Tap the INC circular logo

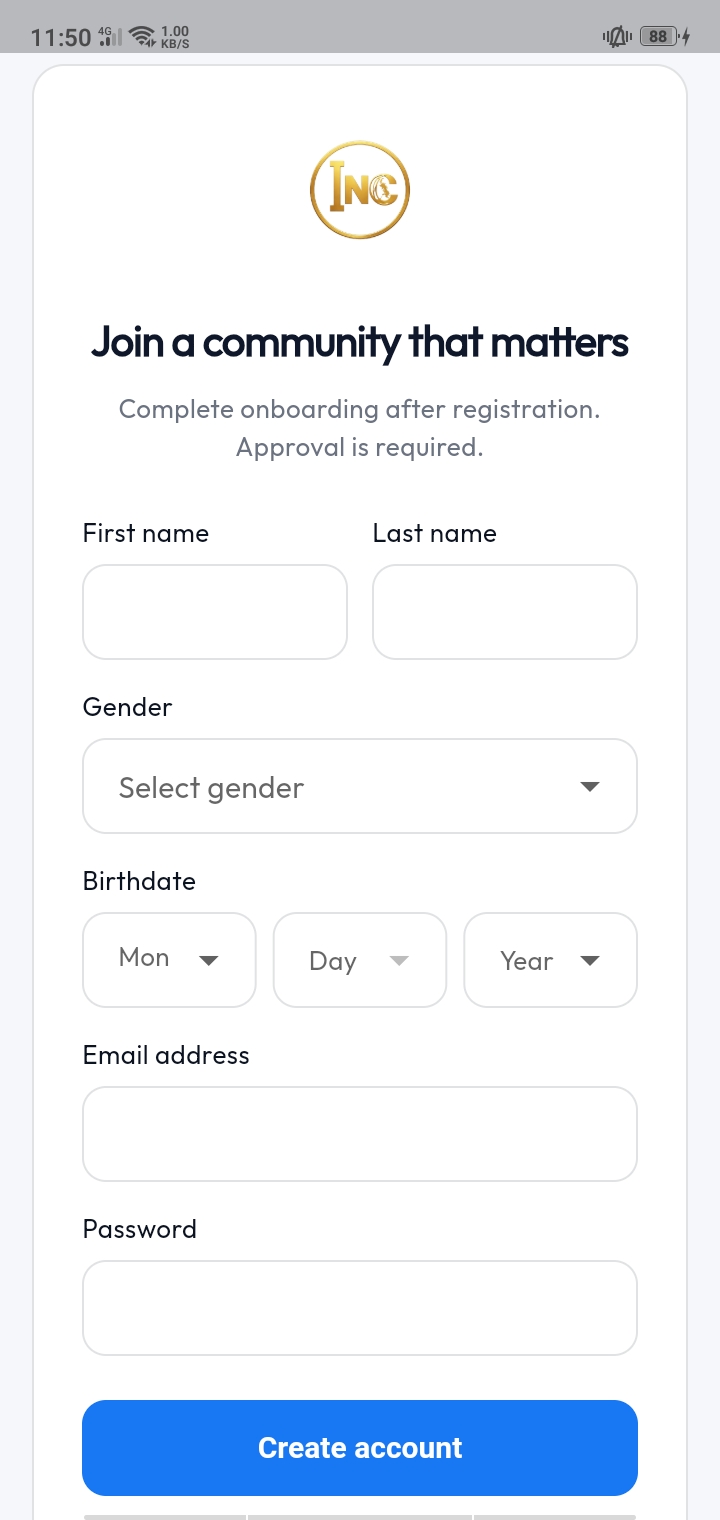360,189
